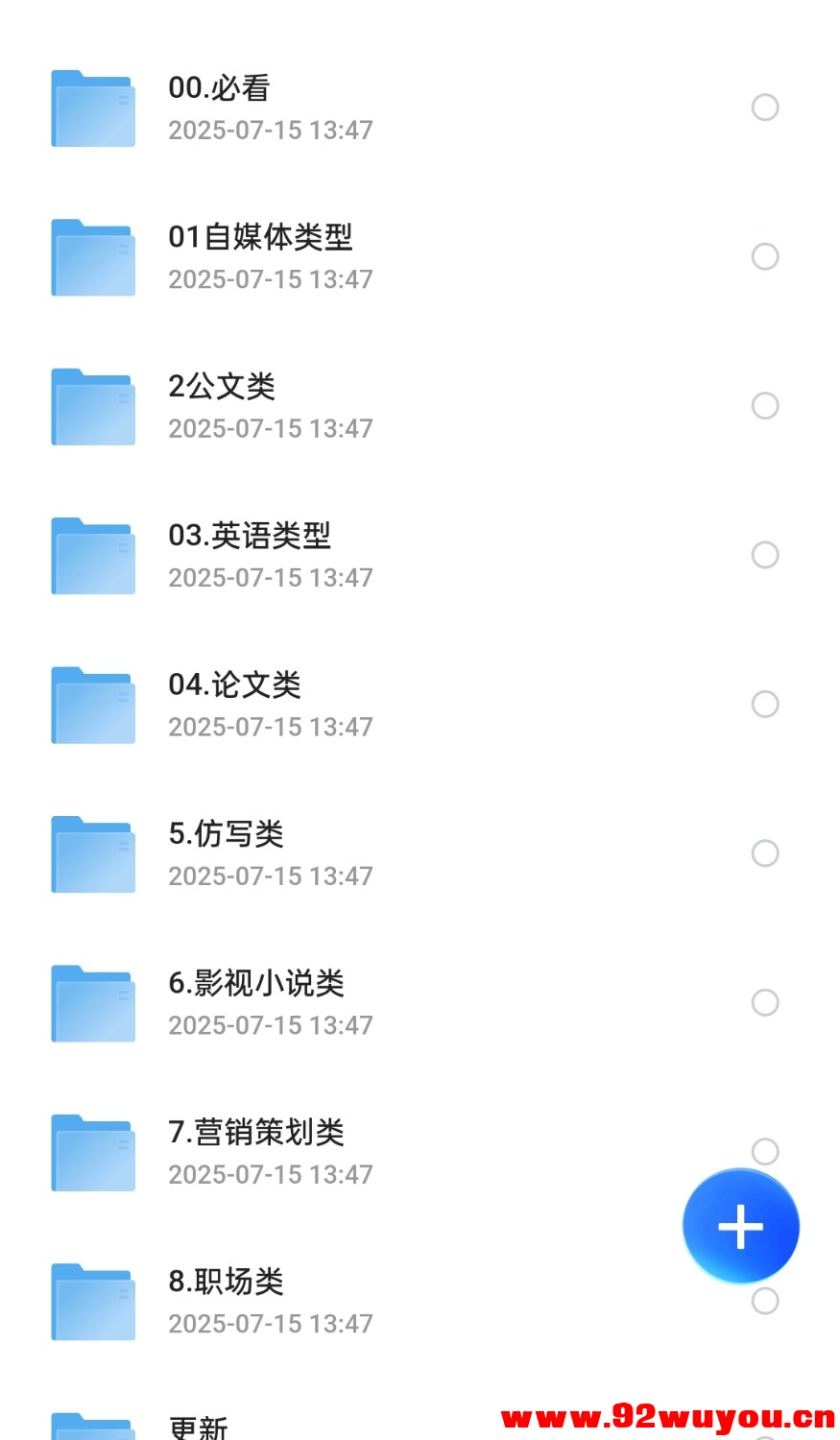This screenshot has width=840, height=1440.
Task: Open the 03.英语类型 folder icon
Action: click(x=92, y=555)
